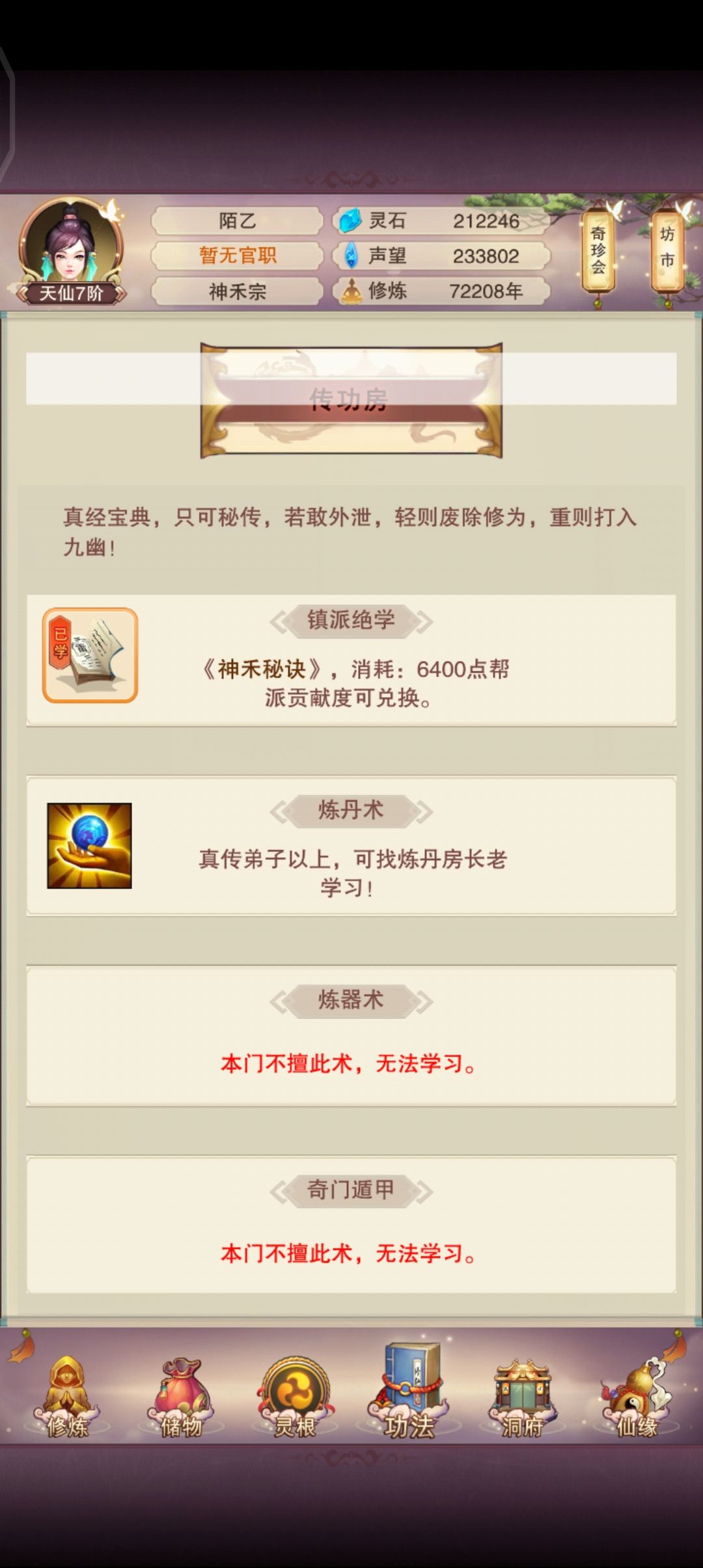
Task: Tap the 声望 reputation crystal icon
Action: click(351, 257)
